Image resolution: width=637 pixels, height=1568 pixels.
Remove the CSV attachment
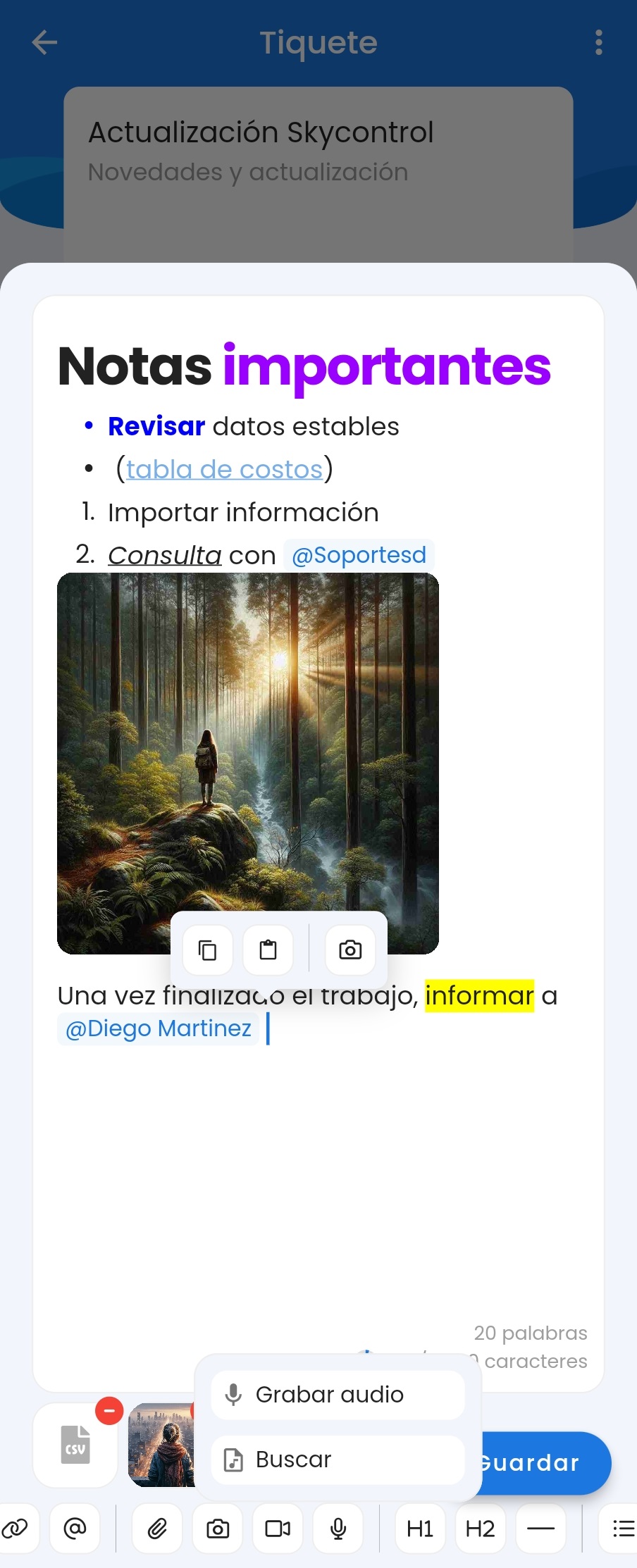(109, 1410)
